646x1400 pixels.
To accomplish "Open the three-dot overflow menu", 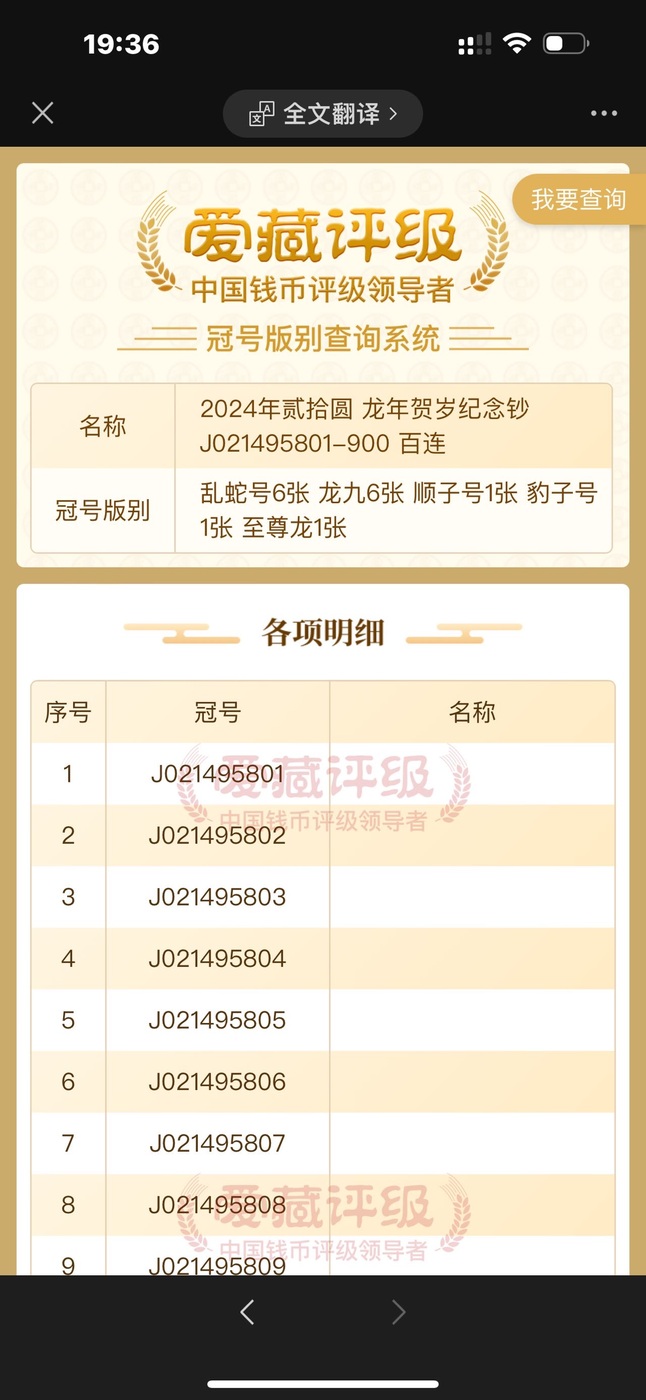I will point(604,114).
